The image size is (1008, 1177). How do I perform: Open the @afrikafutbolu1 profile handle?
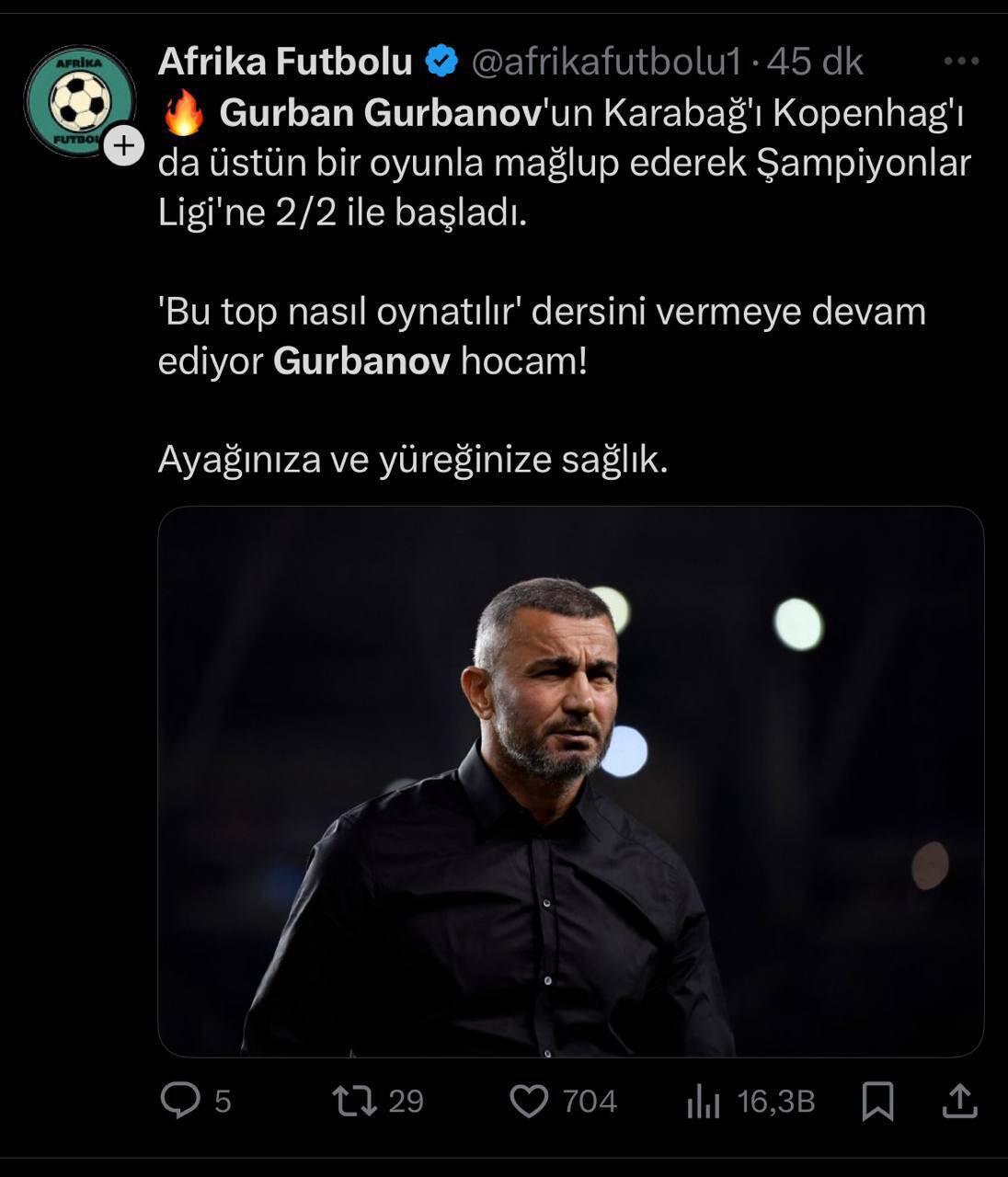tap(606, 62)
